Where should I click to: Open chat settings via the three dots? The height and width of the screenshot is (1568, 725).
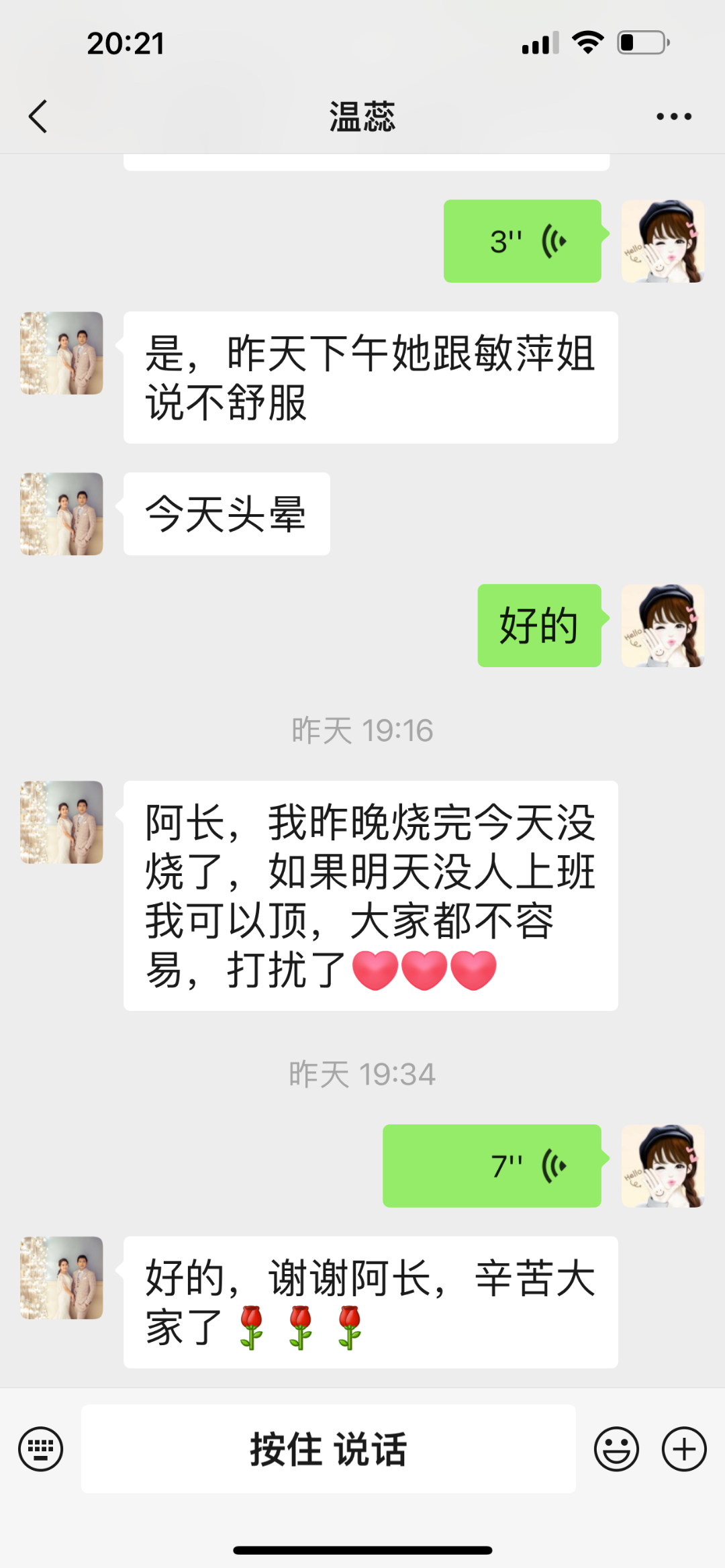click(674, 115)
